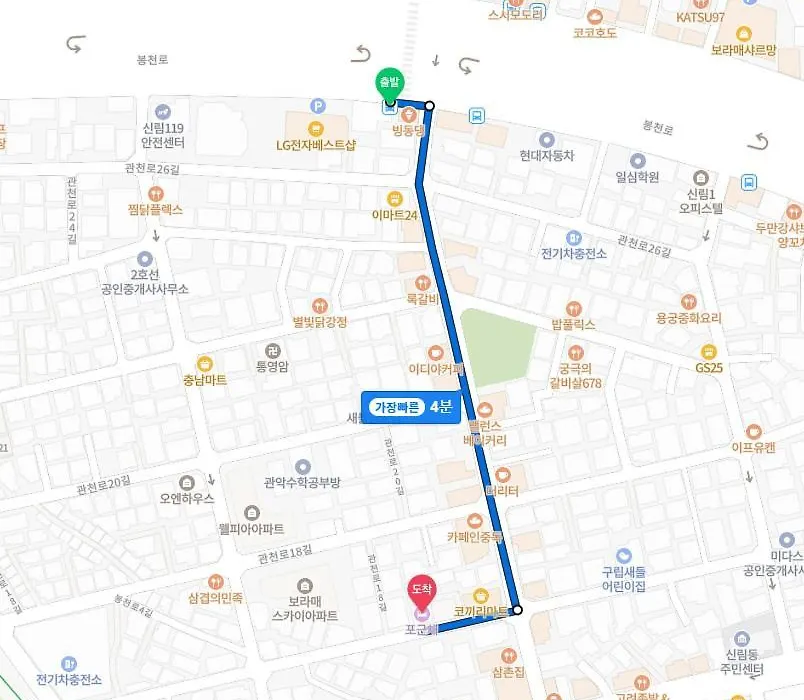Open the 이마트24 store marker
The width and height of the screenshot is (804, 700).
(394, 198)
